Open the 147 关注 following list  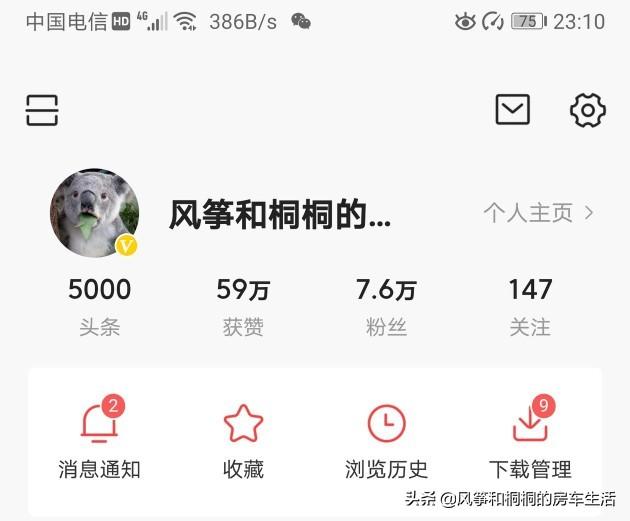[x=530, y=306]
